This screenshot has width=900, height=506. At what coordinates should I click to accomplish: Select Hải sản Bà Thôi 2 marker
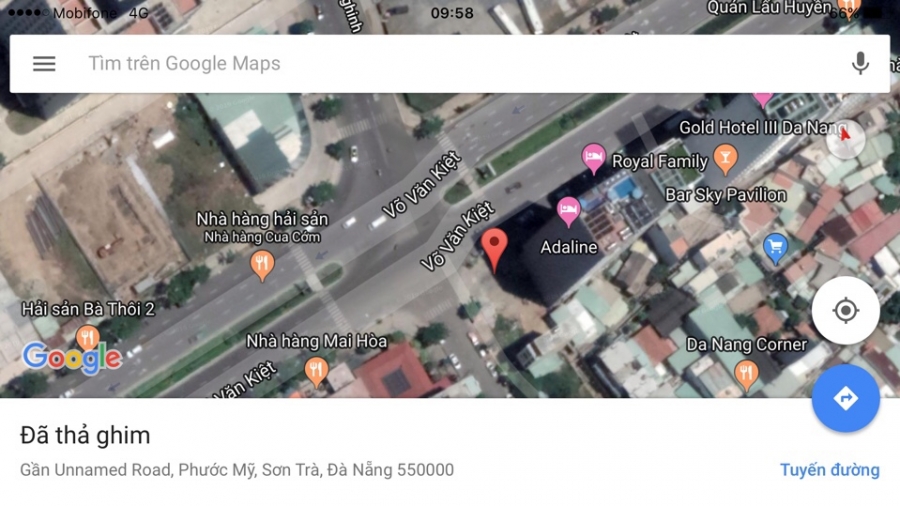88,338
